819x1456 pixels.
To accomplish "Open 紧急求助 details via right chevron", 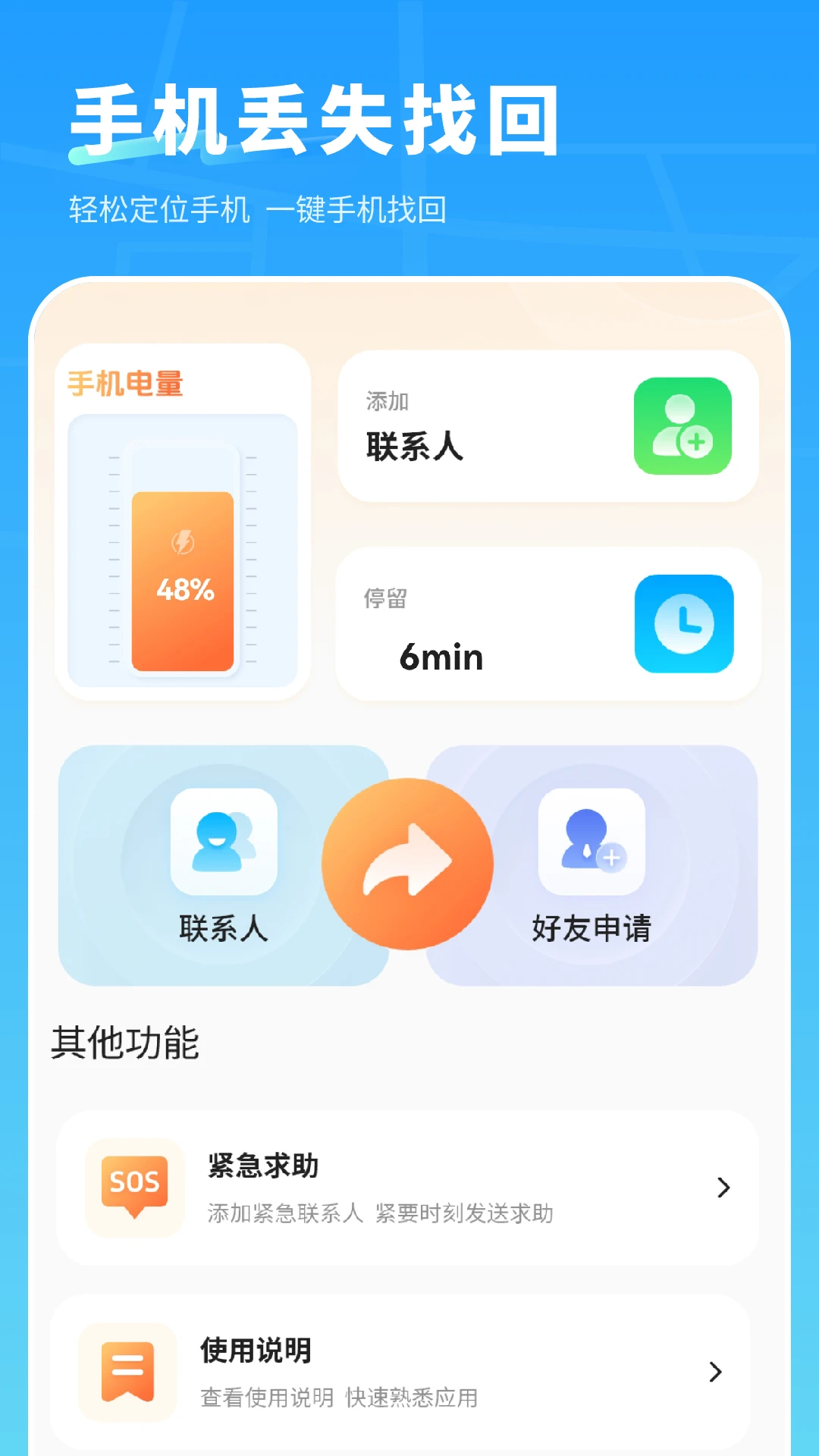I will pos(720,1189).
